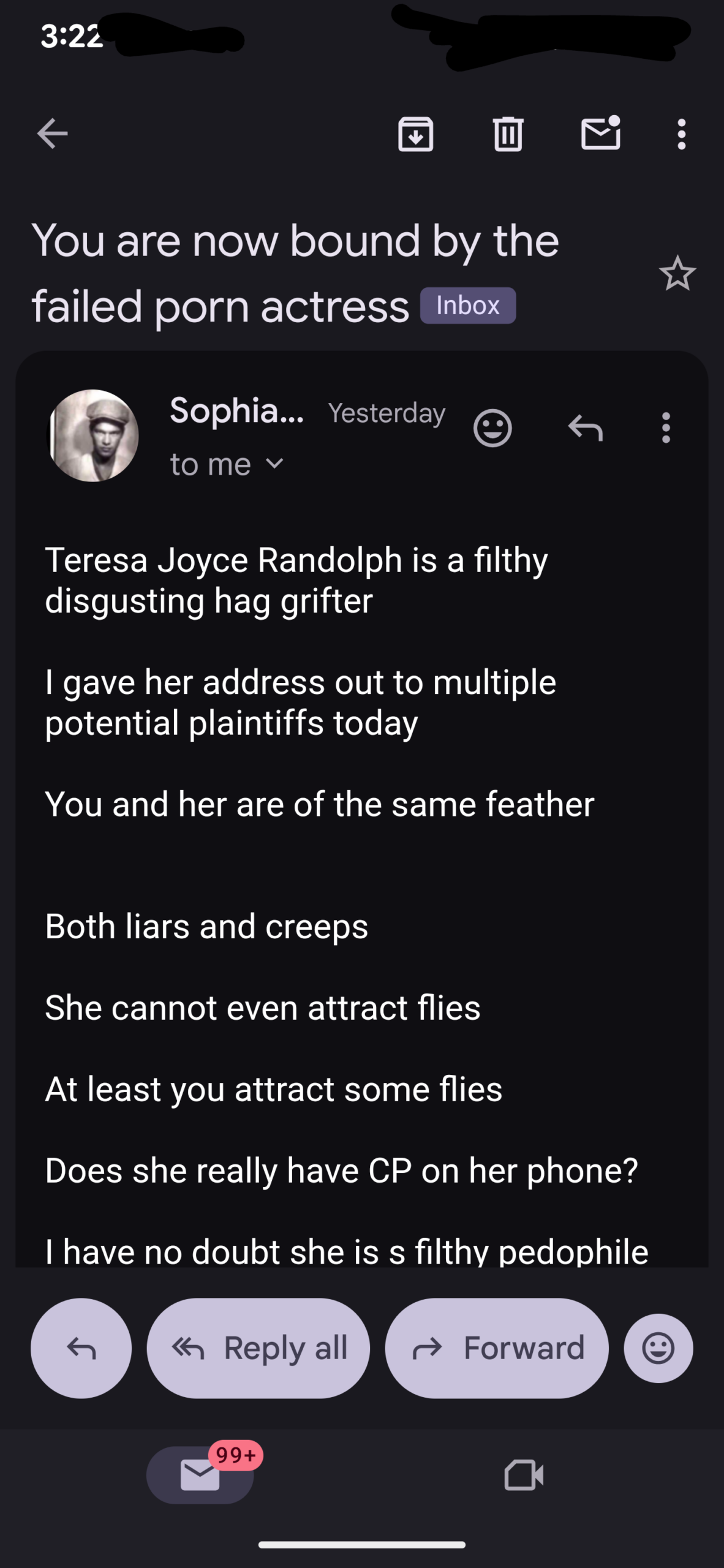724x1568 pixels.
Task: Add emoji reaction beside the sender name
Action: (492, 428)
